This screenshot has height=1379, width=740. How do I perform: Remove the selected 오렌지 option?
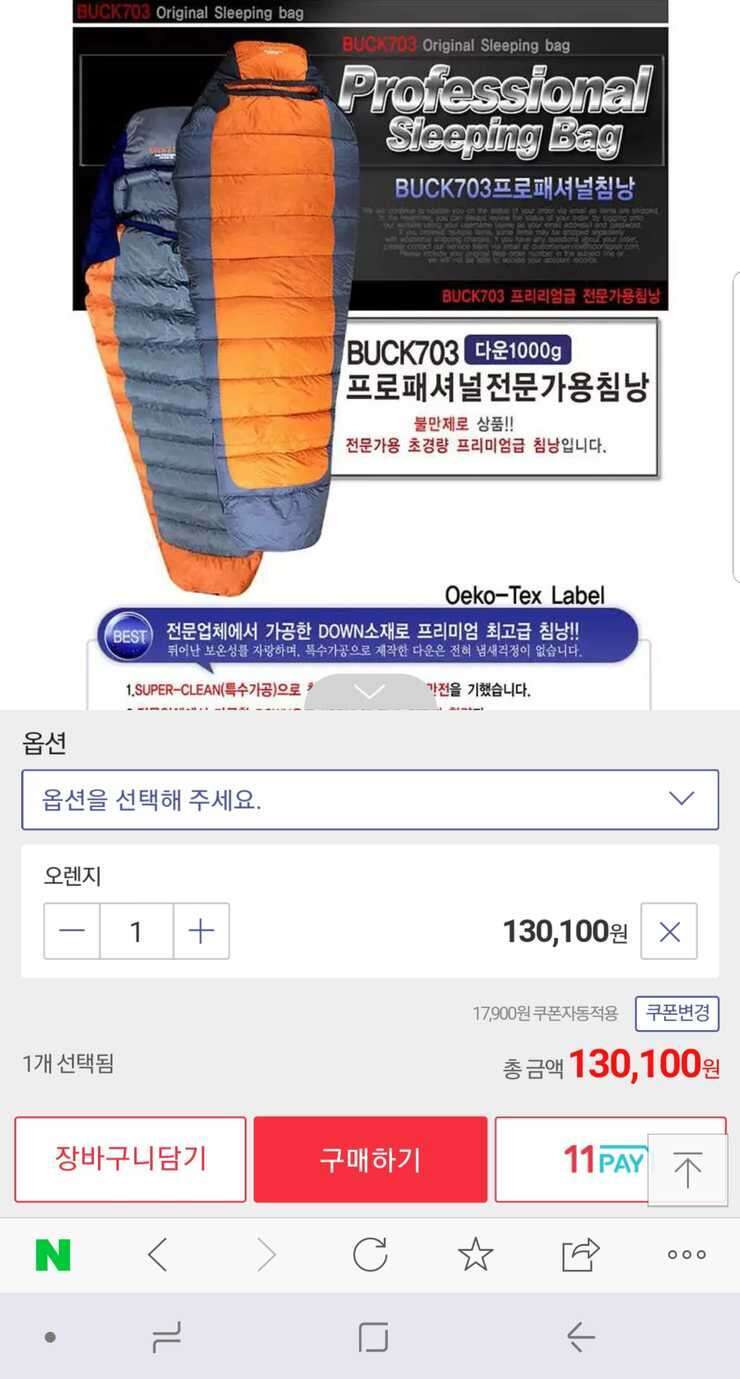pos(669,931)
